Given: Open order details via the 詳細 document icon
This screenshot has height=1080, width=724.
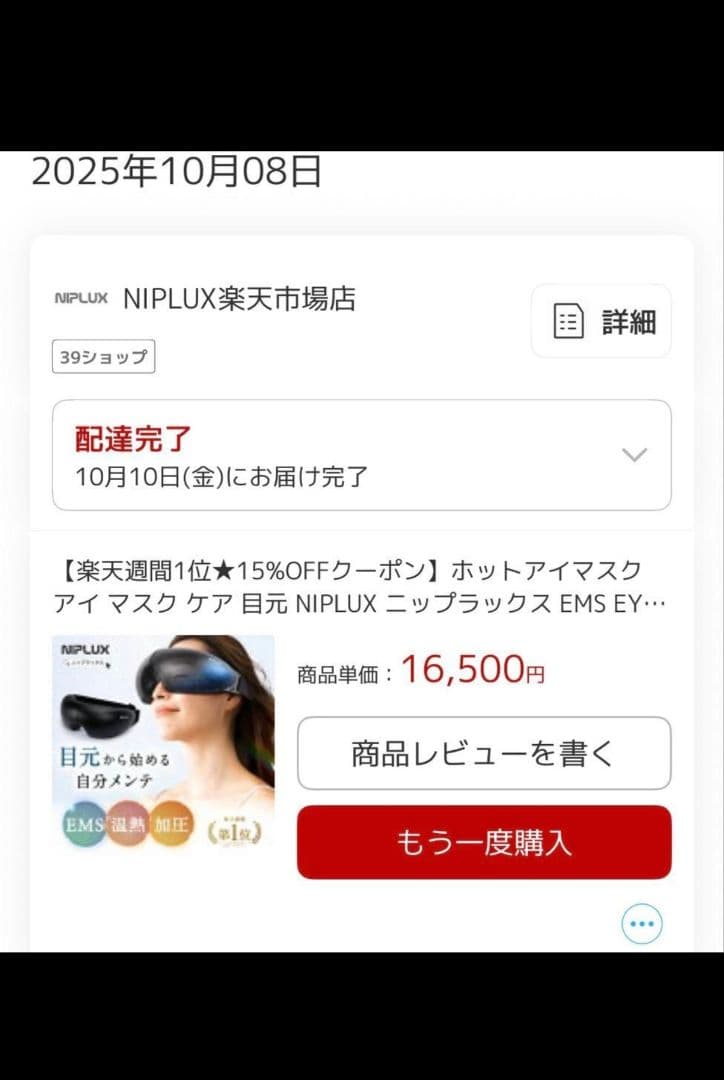Looking at the screenshot, I should (x=569, y=321).
